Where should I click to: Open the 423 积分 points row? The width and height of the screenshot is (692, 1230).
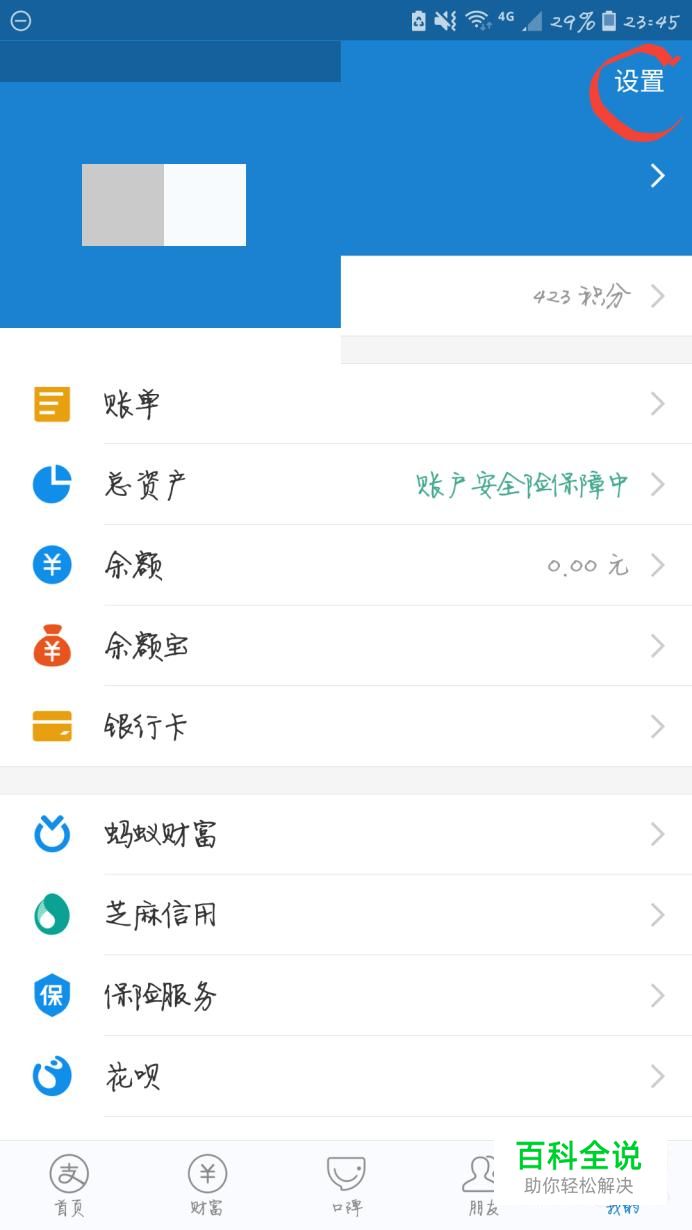[x=580, y=296]
